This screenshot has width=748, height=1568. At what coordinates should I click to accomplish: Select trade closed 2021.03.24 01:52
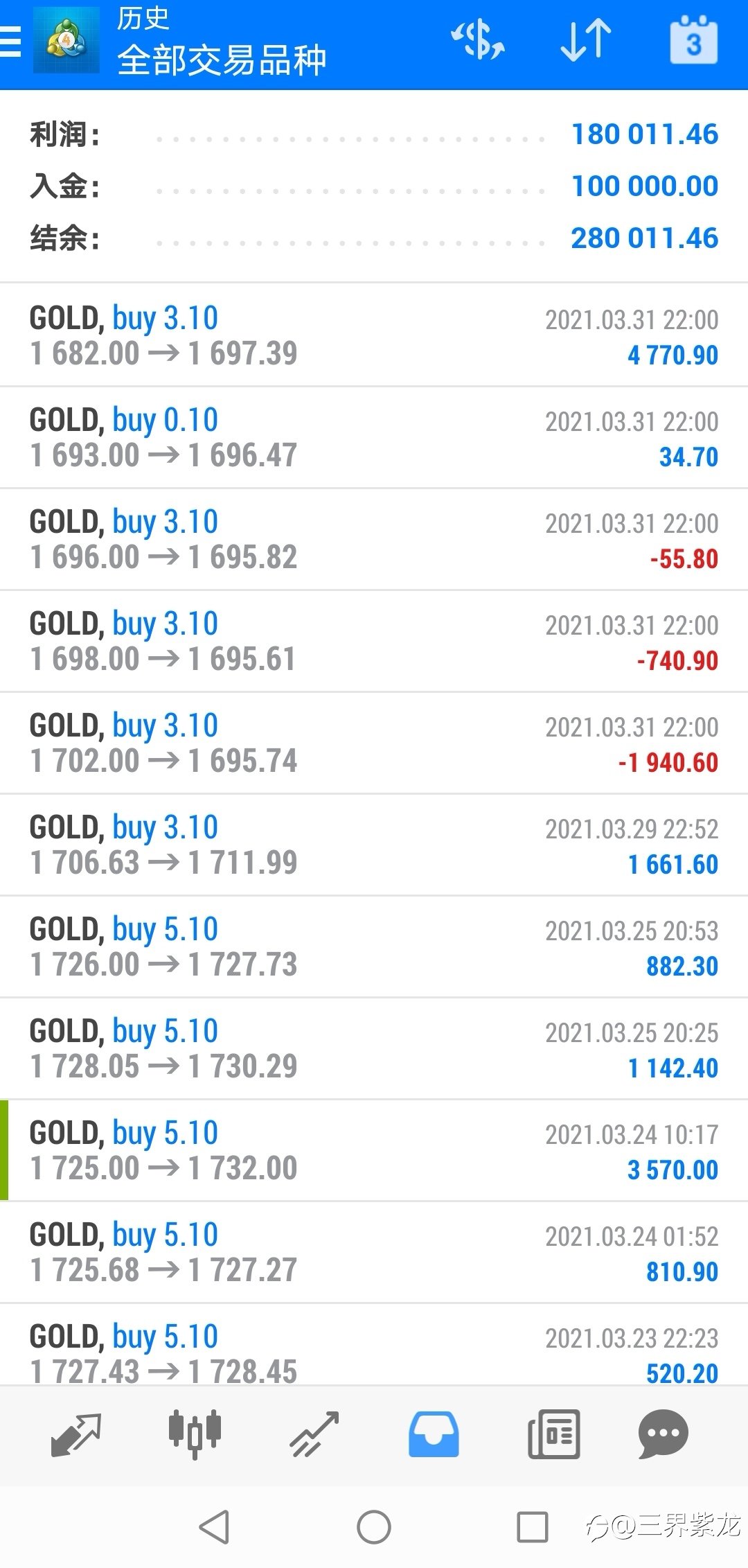click(x=374, y=1252)
